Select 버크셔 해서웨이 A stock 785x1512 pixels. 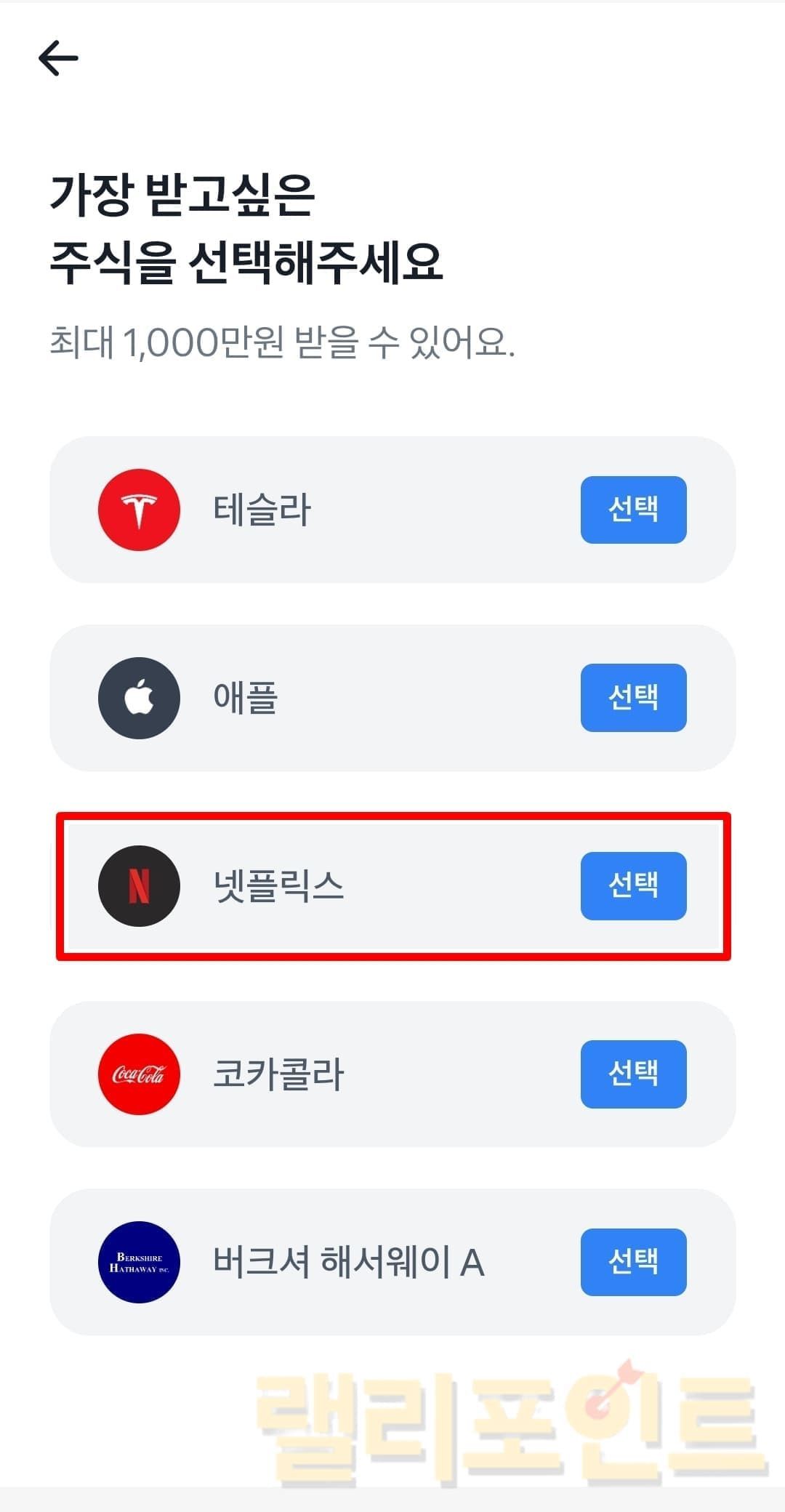[633, 1262]
